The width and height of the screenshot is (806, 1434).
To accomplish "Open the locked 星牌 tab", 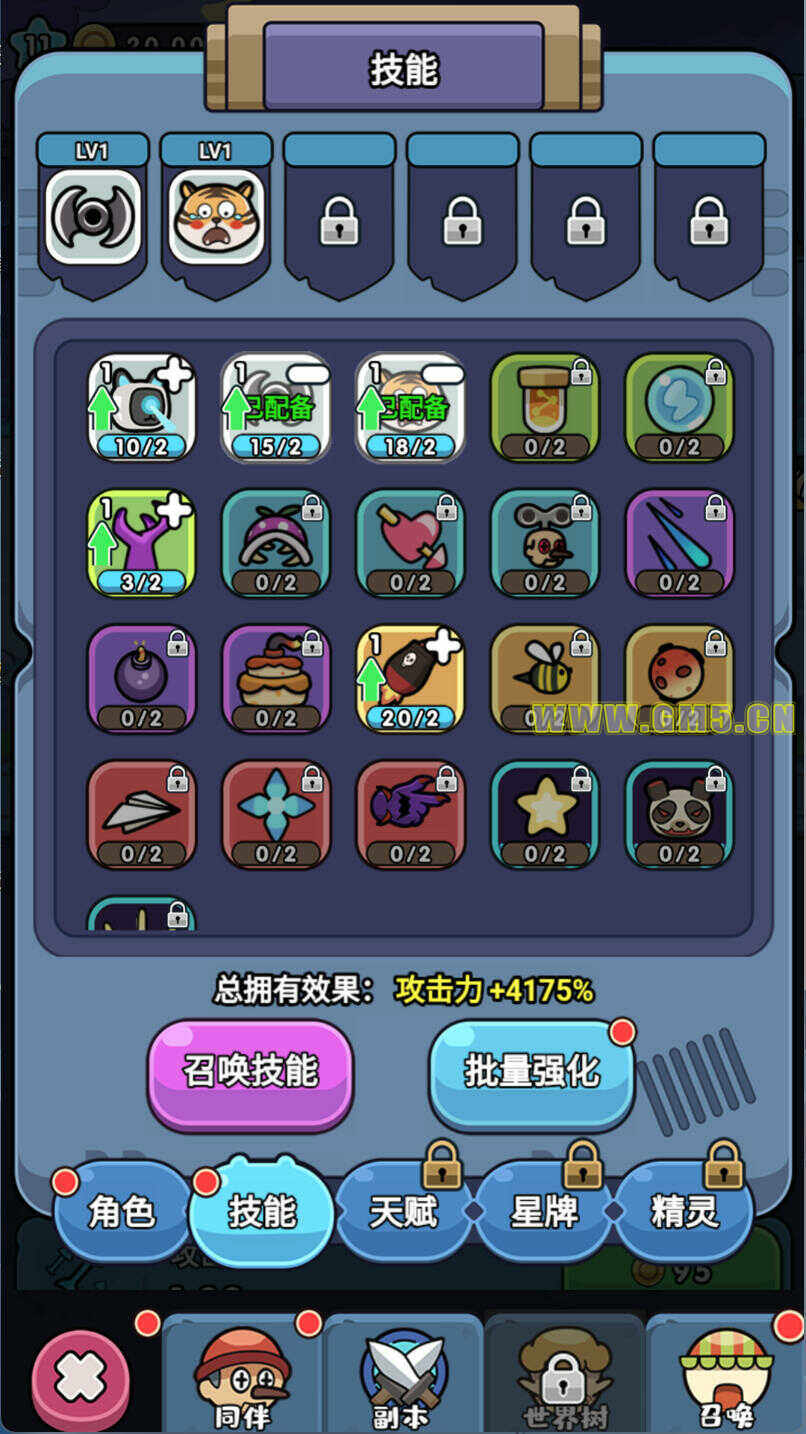I will (544, 1212).
